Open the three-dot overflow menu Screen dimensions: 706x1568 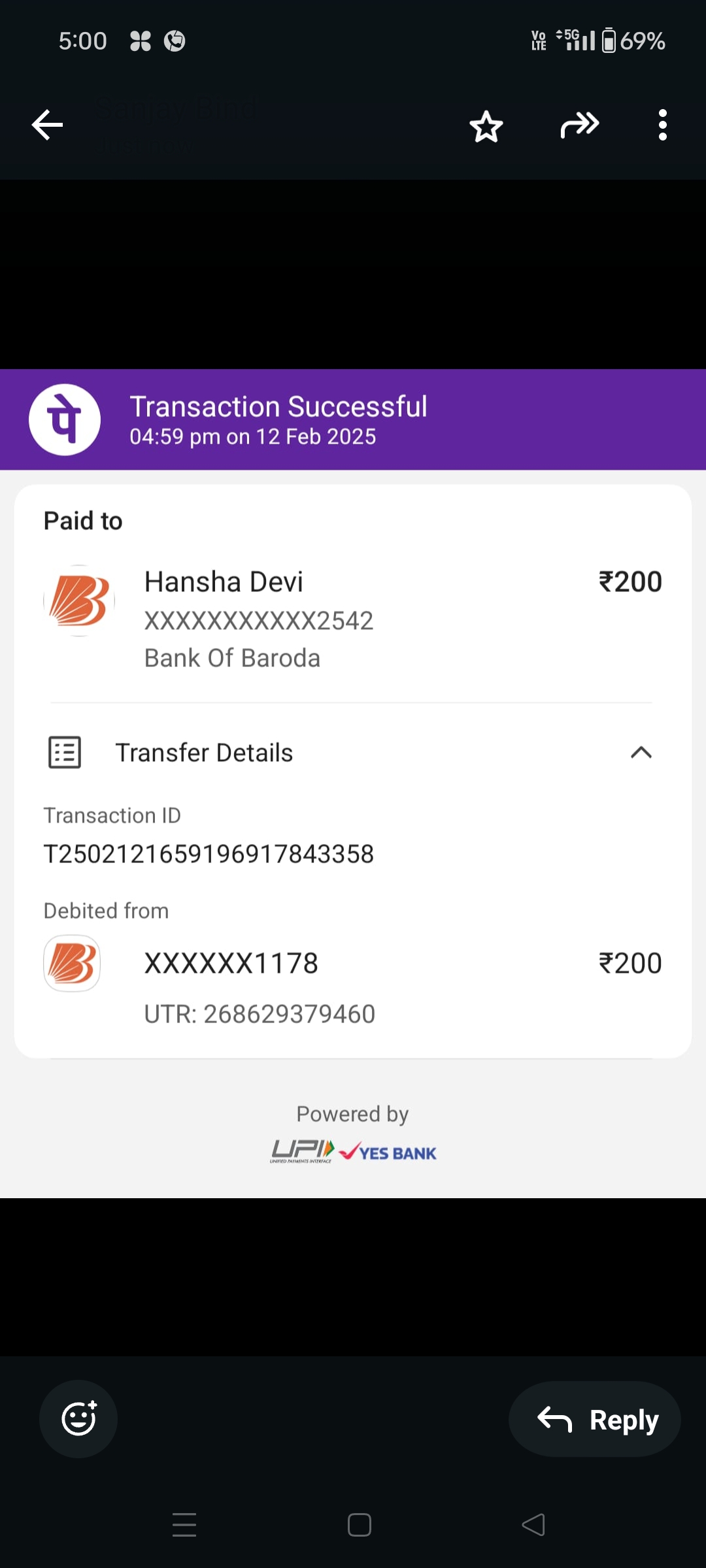click(x=662, y=125)
